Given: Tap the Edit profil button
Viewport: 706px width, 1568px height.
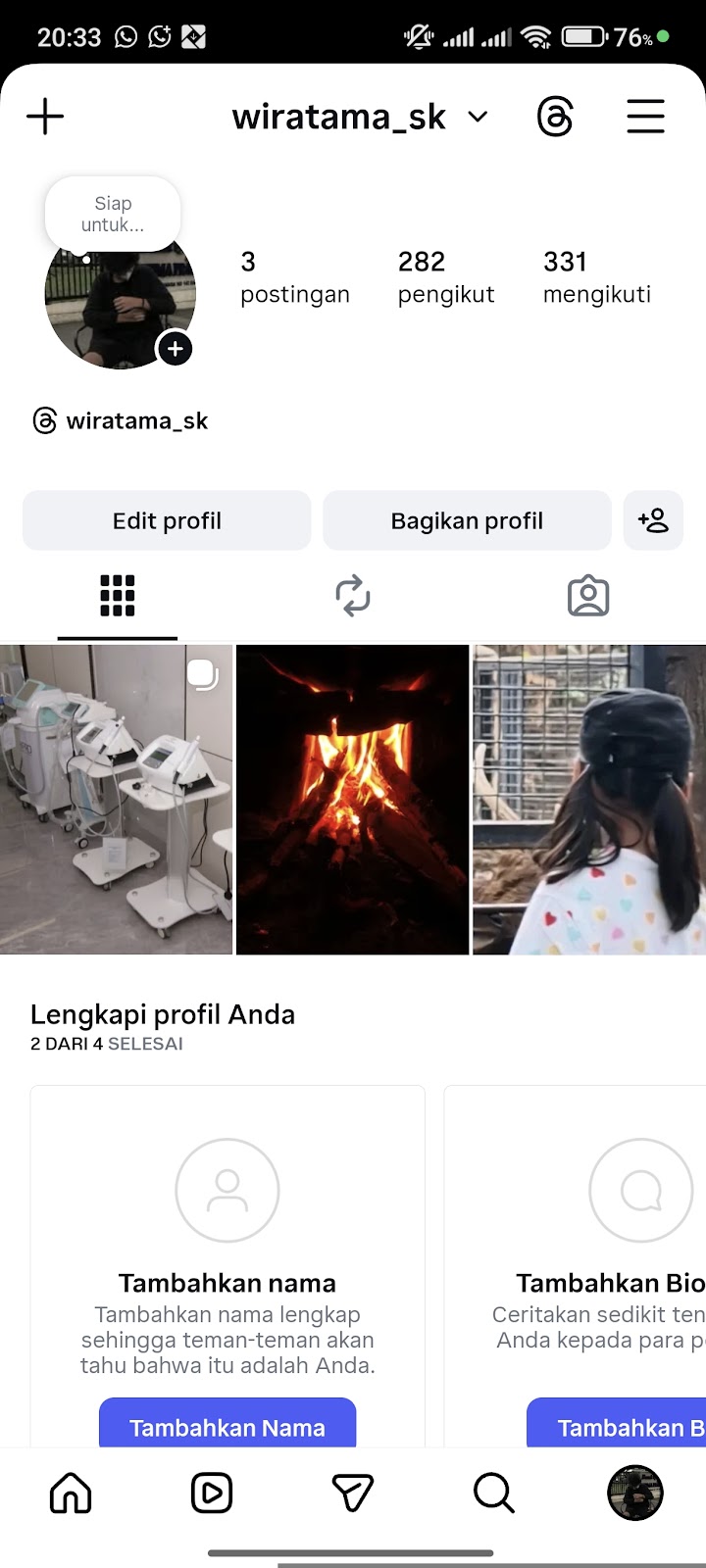Looking at the screenshot, I should click(x=167, y=520).
